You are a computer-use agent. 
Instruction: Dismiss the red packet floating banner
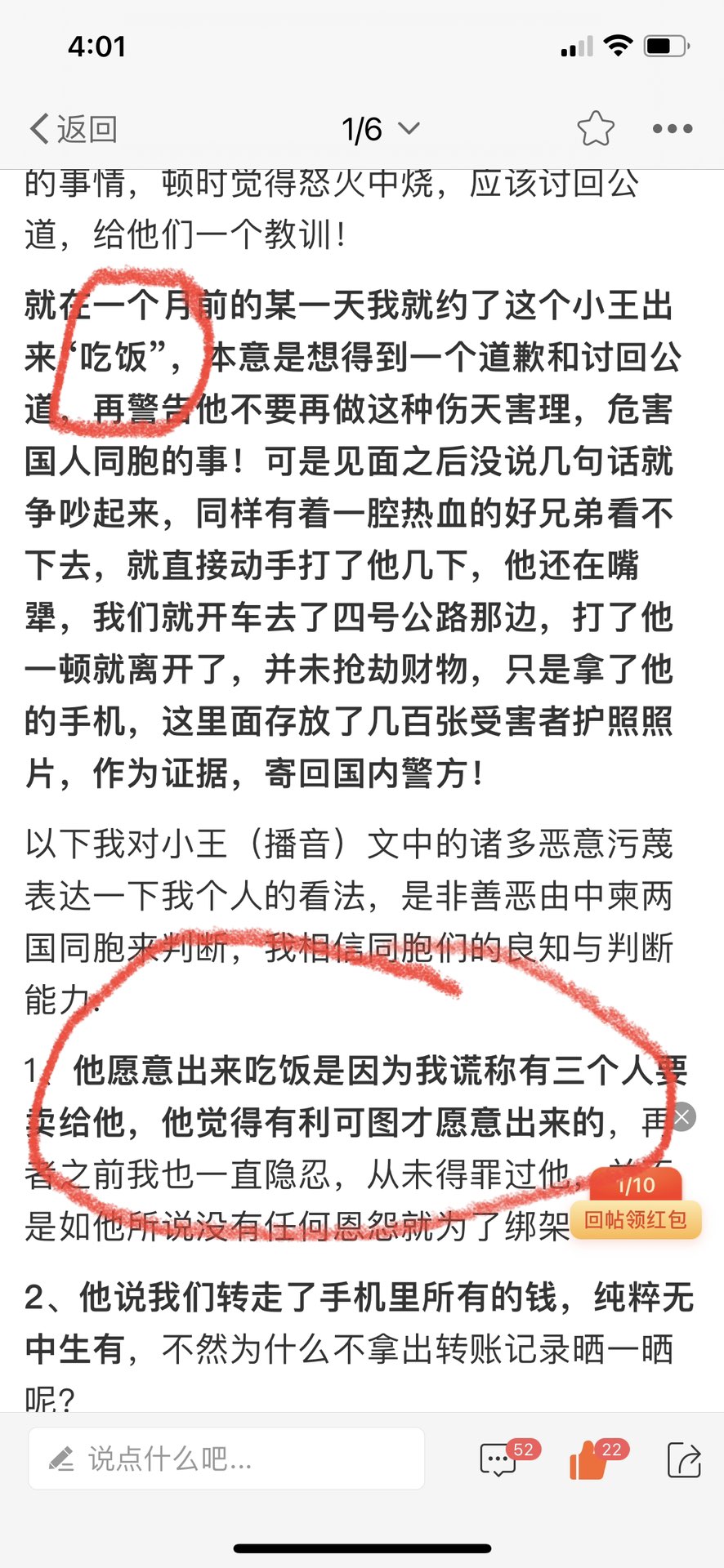pos(683,1116)
